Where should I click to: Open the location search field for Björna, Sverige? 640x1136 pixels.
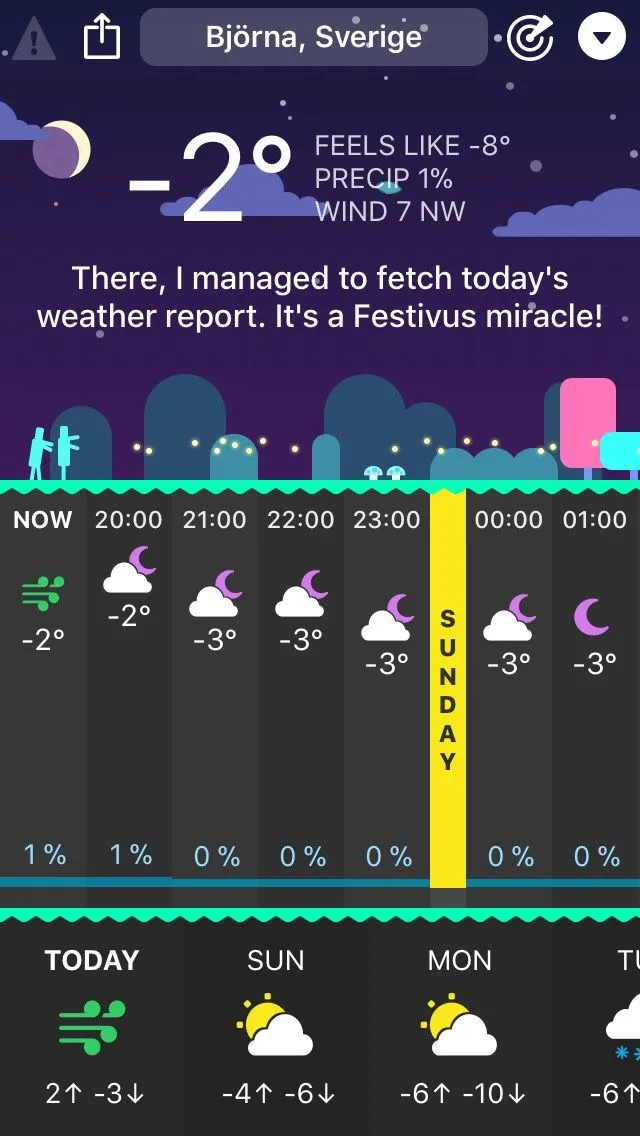click(314, 38)
